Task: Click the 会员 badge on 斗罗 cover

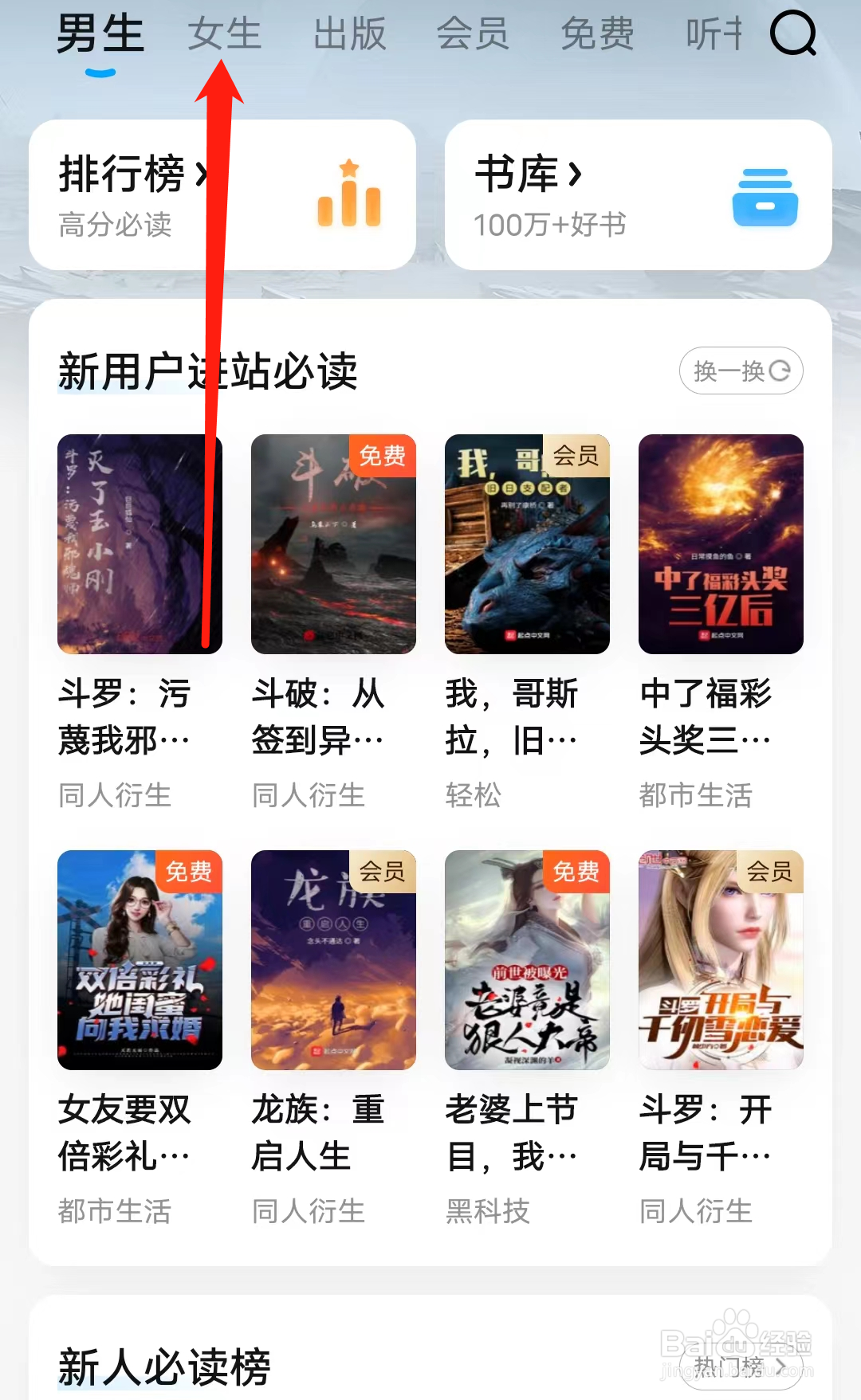Action: [x=770, y=872]
